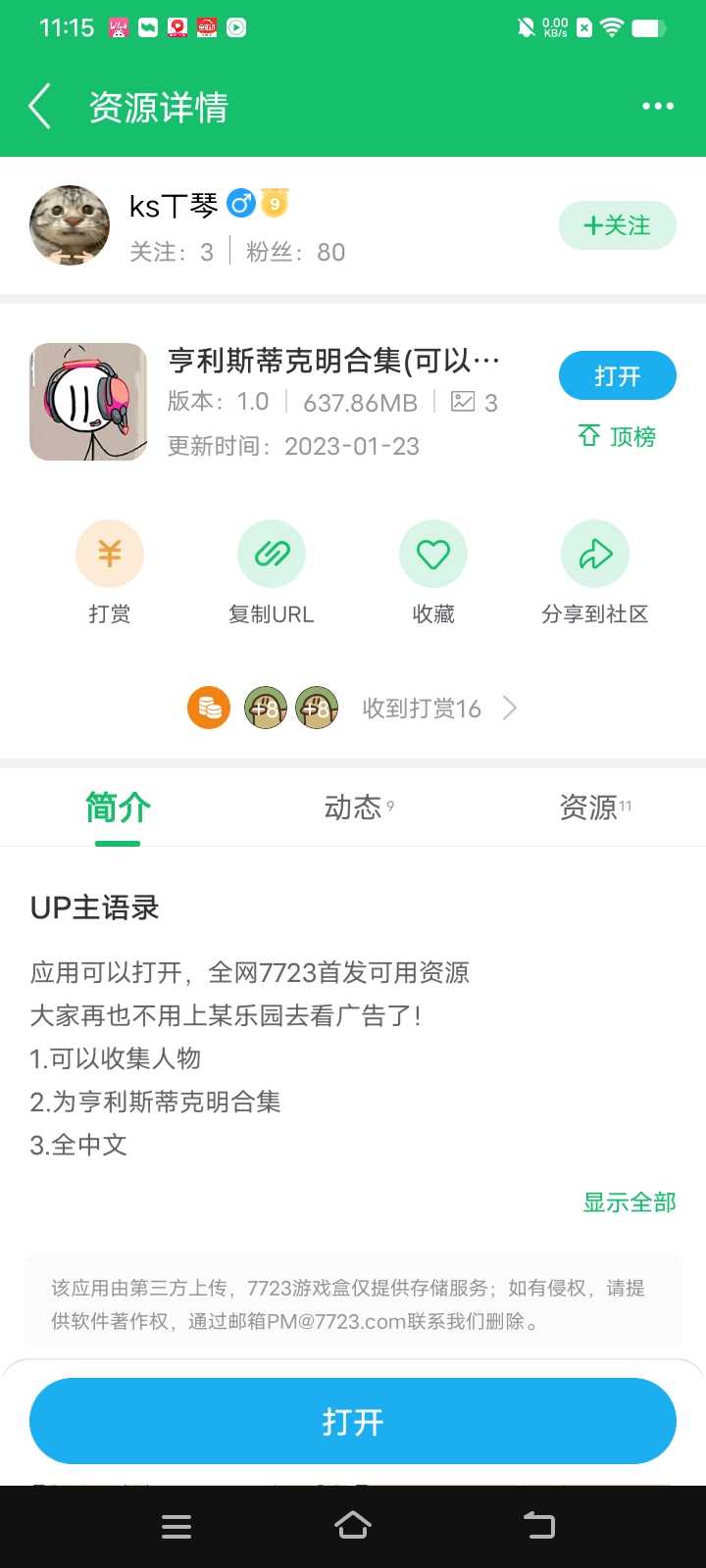This screenshot has width=706, height=1568.
Task: Tap the system back button in navigation bar
Action: (538, 1526)
